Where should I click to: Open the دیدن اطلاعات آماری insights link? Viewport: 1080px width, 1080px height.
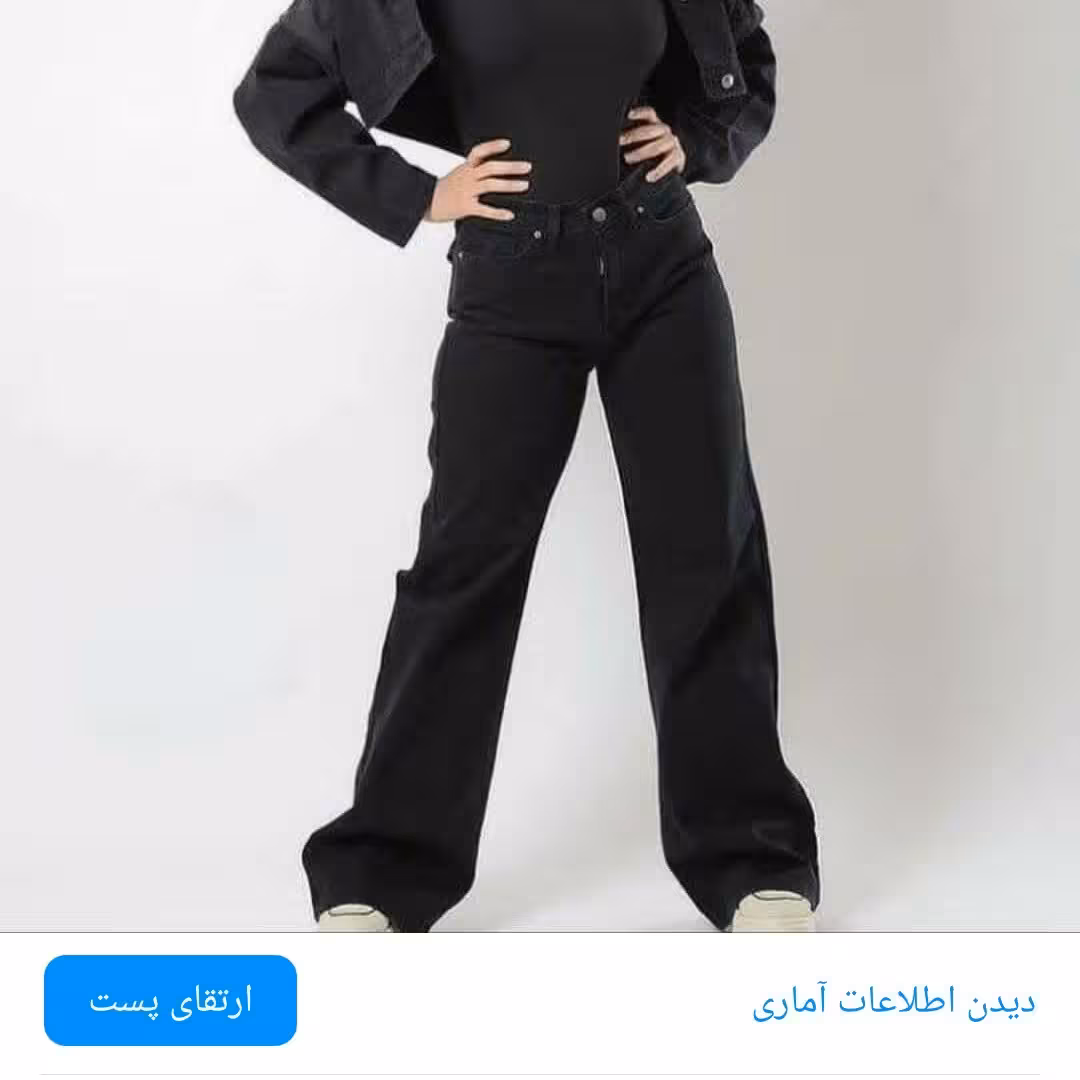coord(893,1002)
